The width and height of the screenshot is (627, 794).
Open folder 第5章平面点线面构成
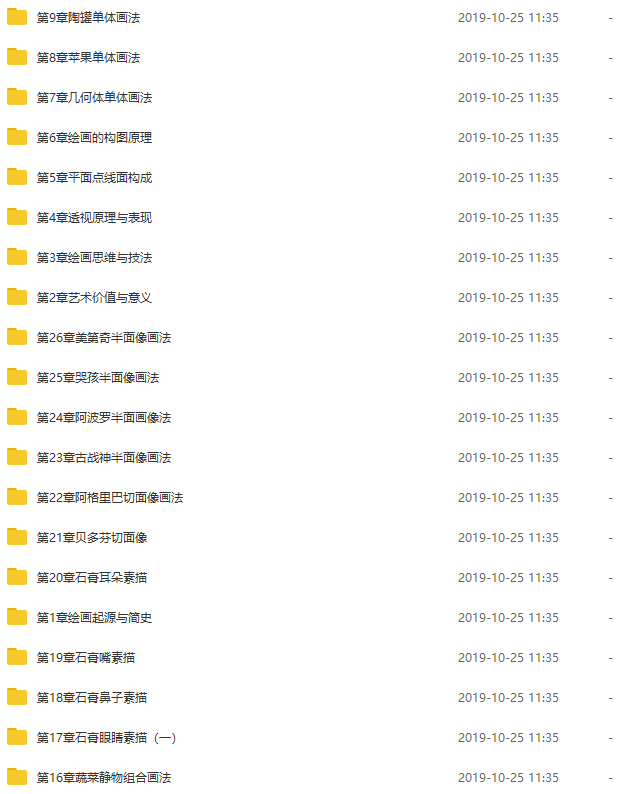pos(94,178)
